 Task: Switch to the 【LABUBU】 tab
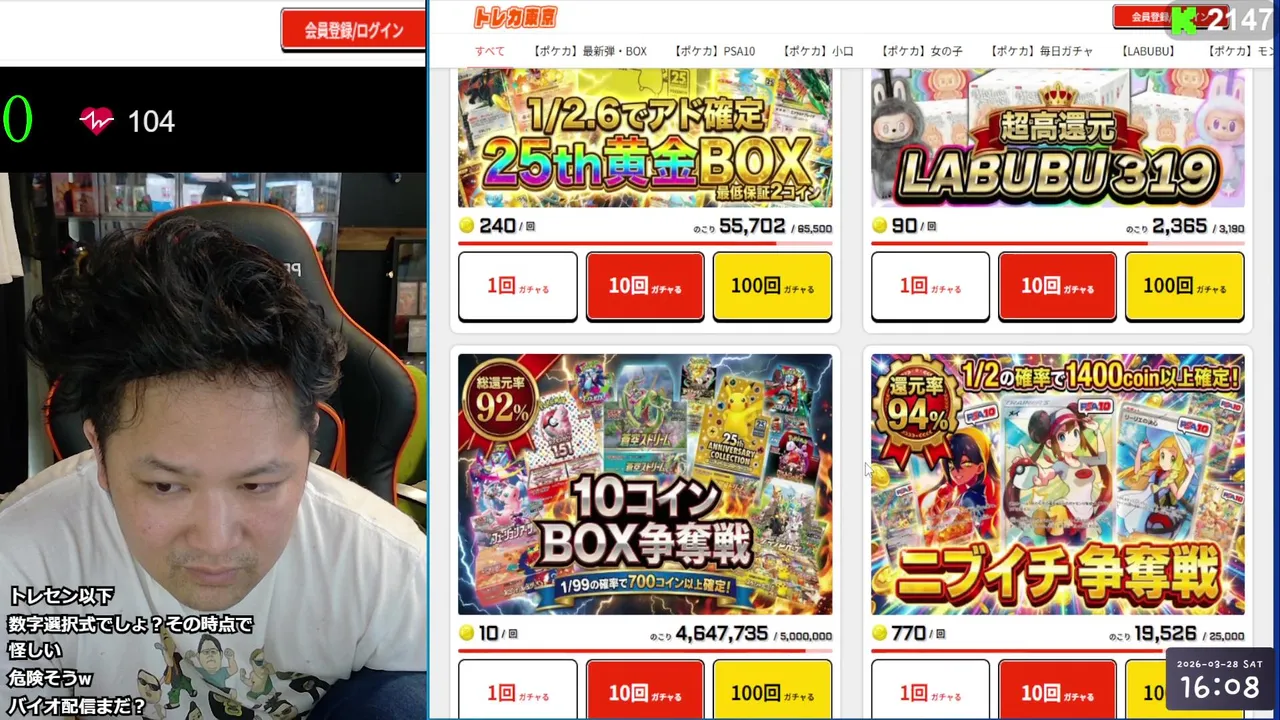[x=1148, y=51]
